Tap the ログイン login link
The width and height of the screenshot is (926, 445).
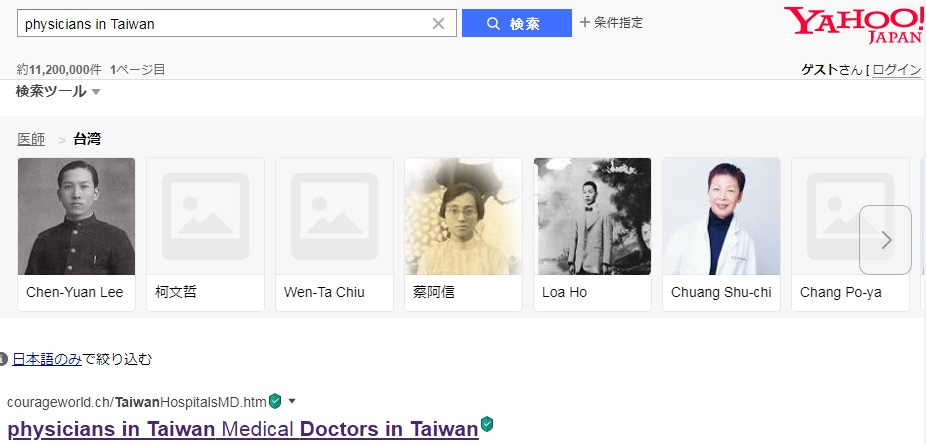[x=896, y=69]
